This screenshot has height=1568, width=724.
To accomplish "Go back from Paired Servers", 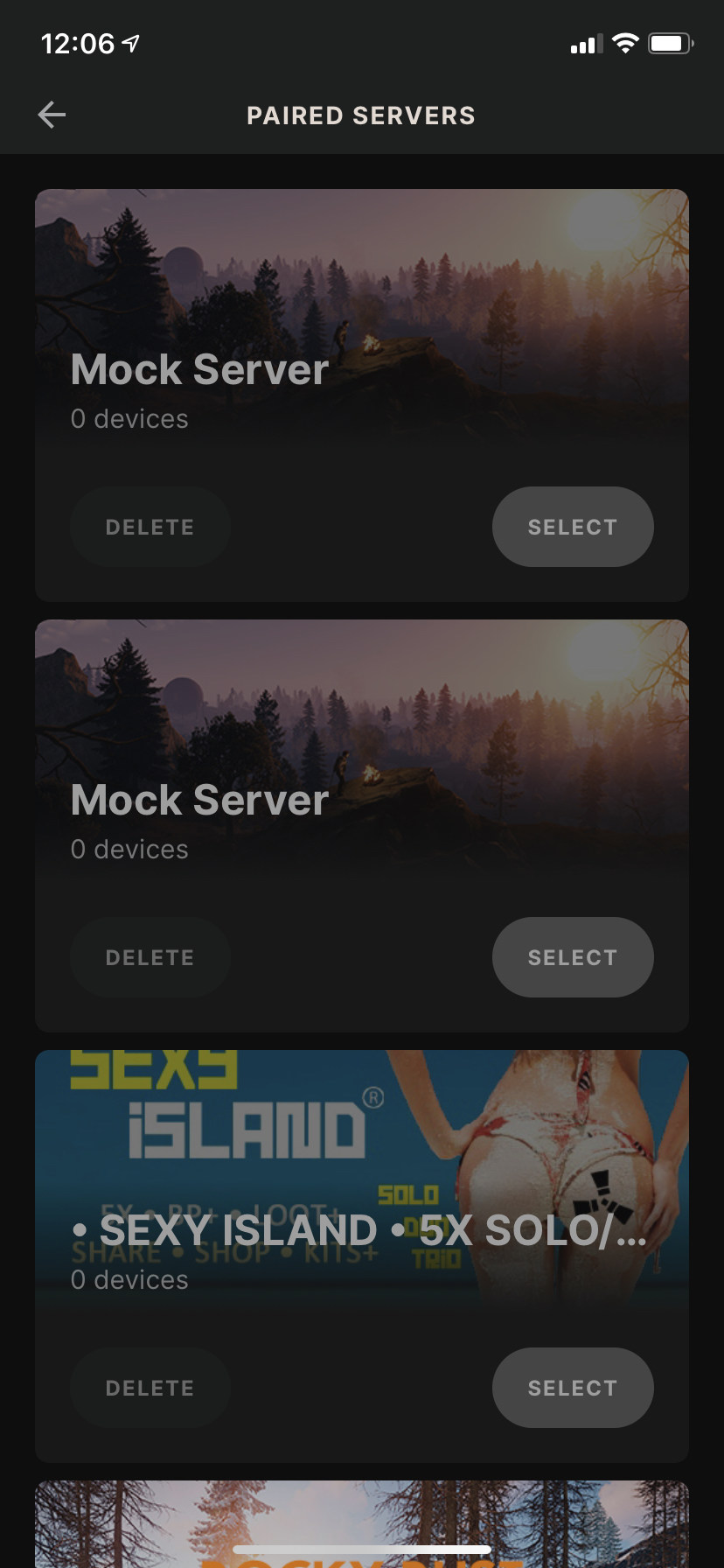I will pos(52,115).
